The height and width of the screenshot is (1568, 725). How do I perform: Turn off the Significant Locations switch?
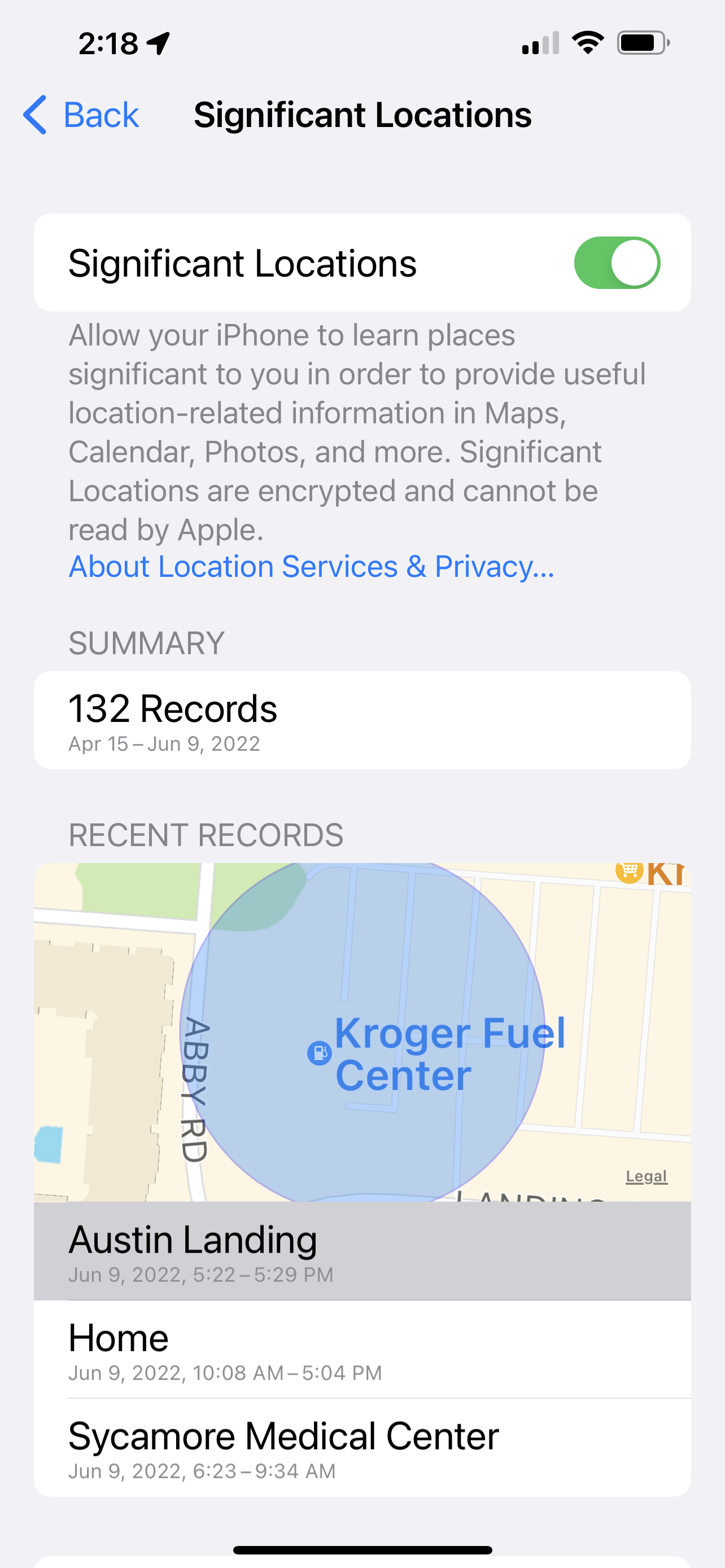[616, 263]
